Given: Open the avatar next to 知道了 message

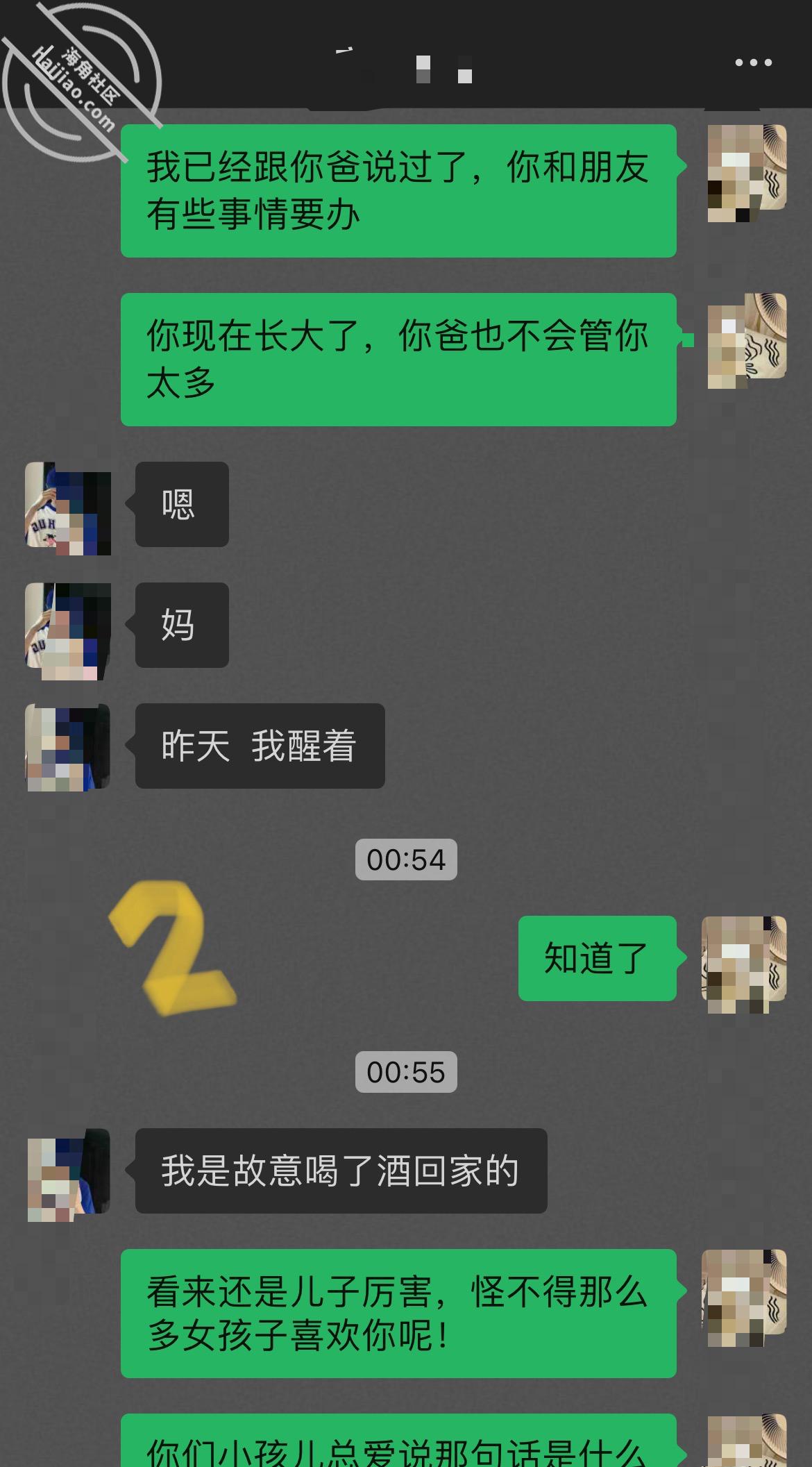Looking at the screenshot, I should click(744, 961).
